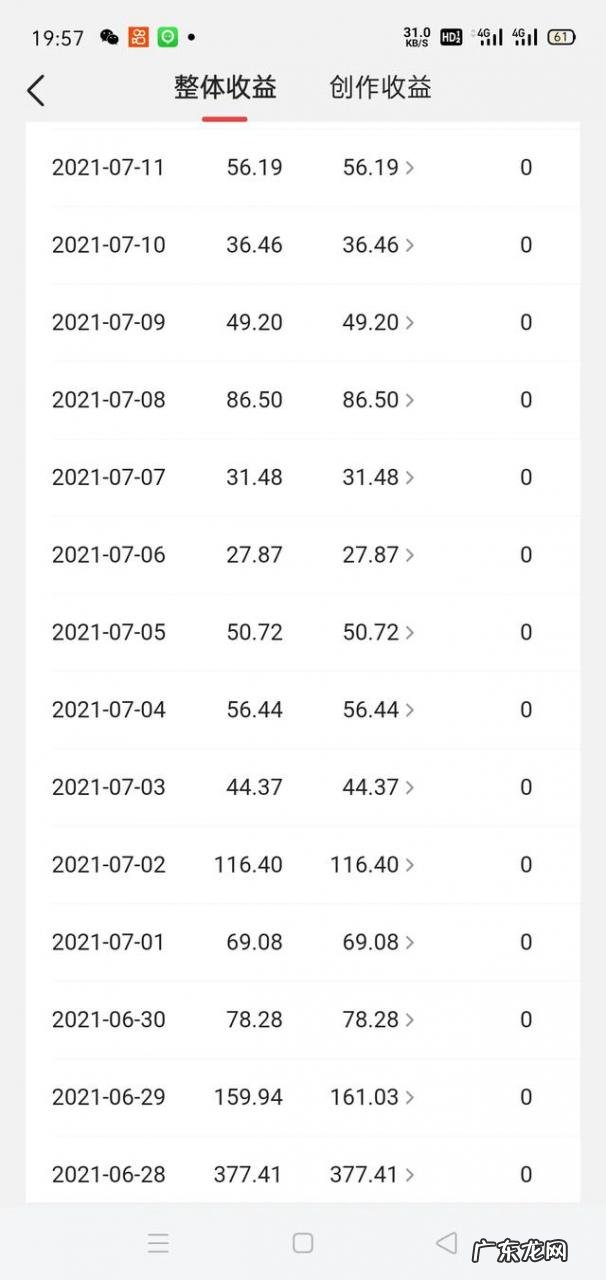Tap the 2021-07-01 earnings row
606x1280 pixels.
coord(378,943)
